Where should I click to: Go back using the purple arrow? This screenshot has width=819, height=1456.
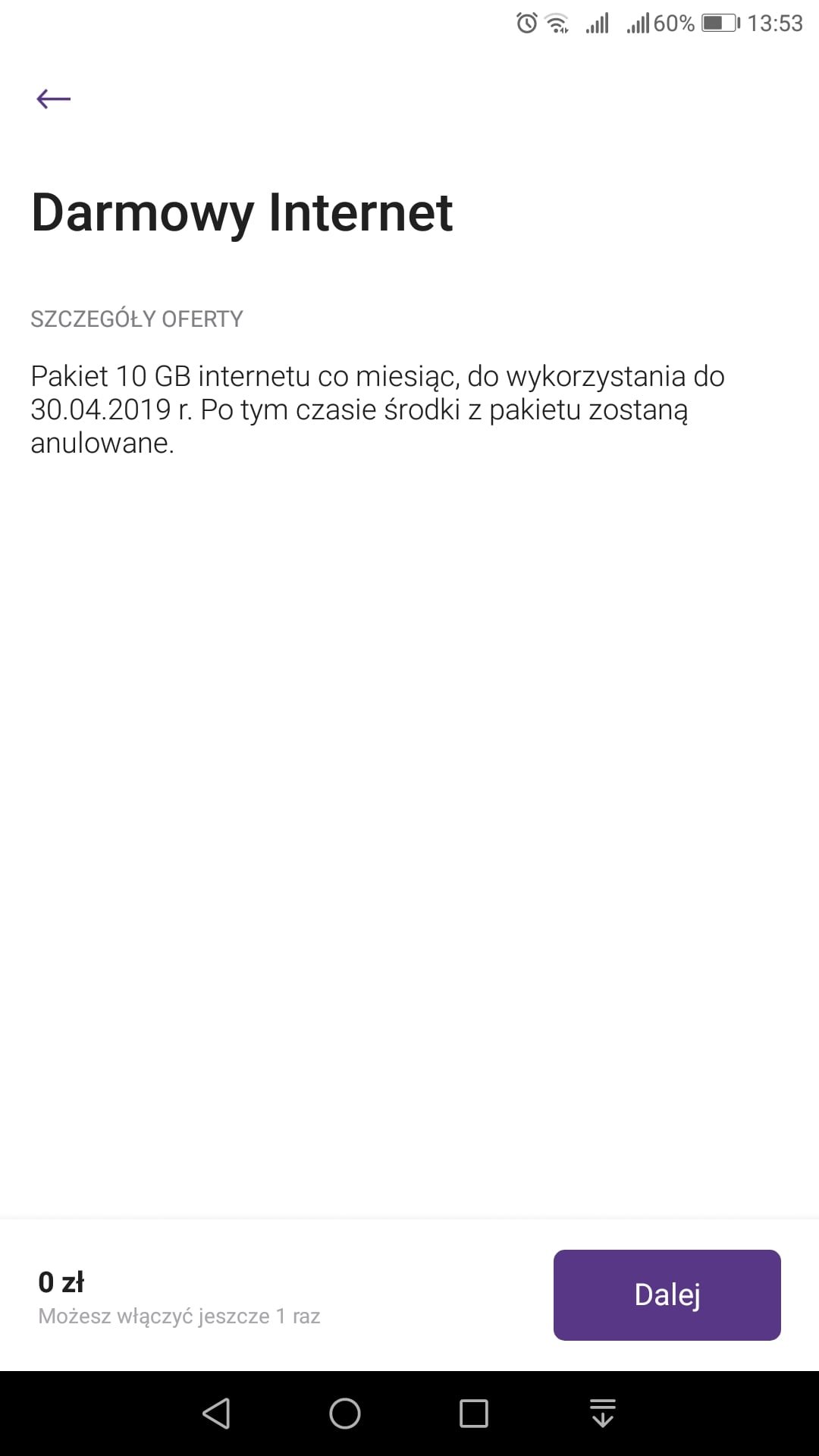53,99
